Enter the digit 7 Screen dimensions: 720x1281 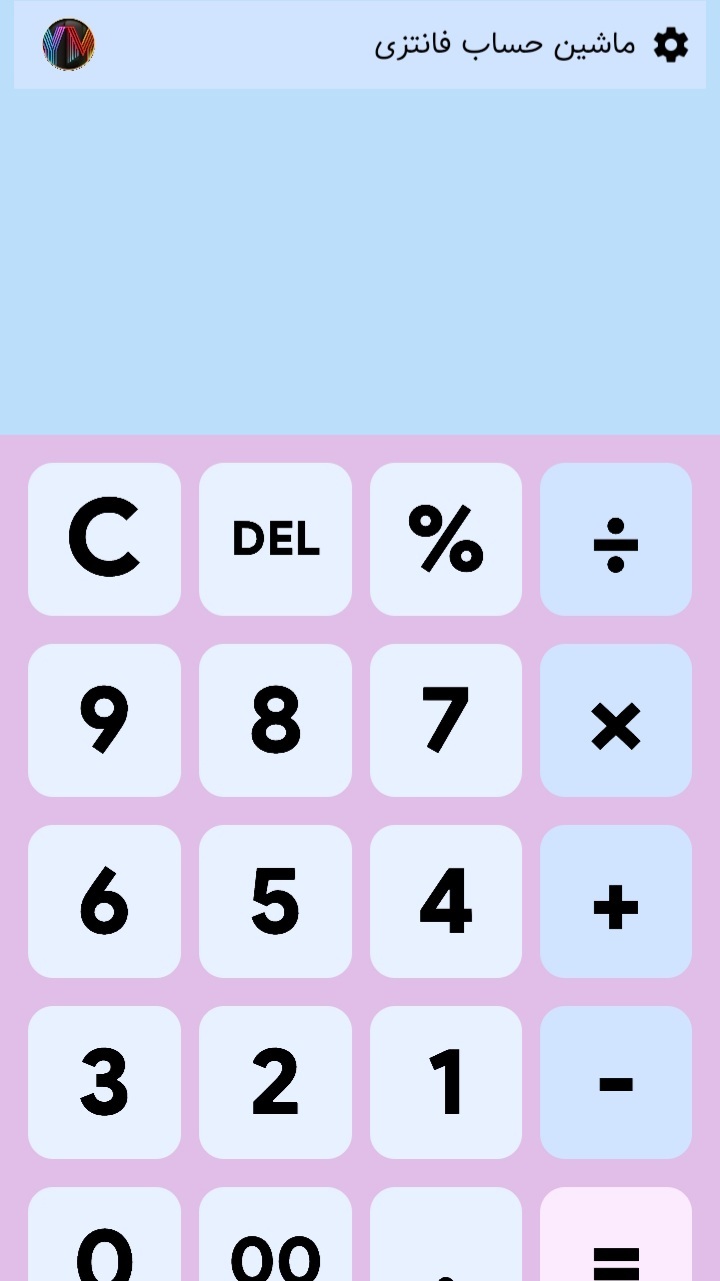(x=446, y=720)
